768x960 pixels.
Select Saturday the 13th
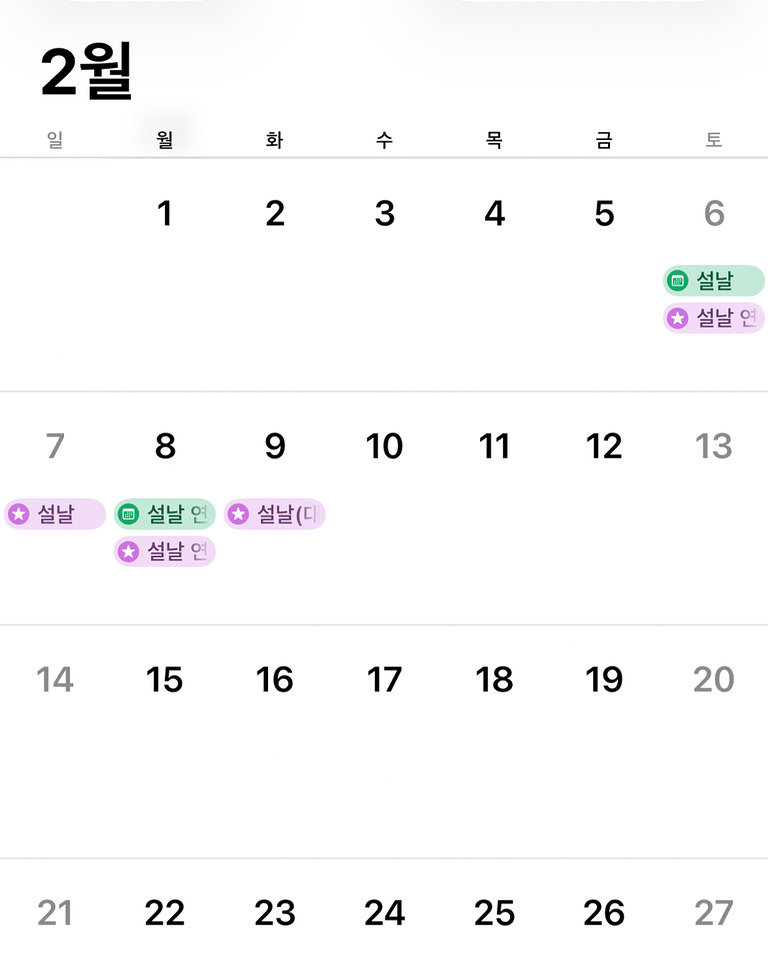tap(714, 447)
